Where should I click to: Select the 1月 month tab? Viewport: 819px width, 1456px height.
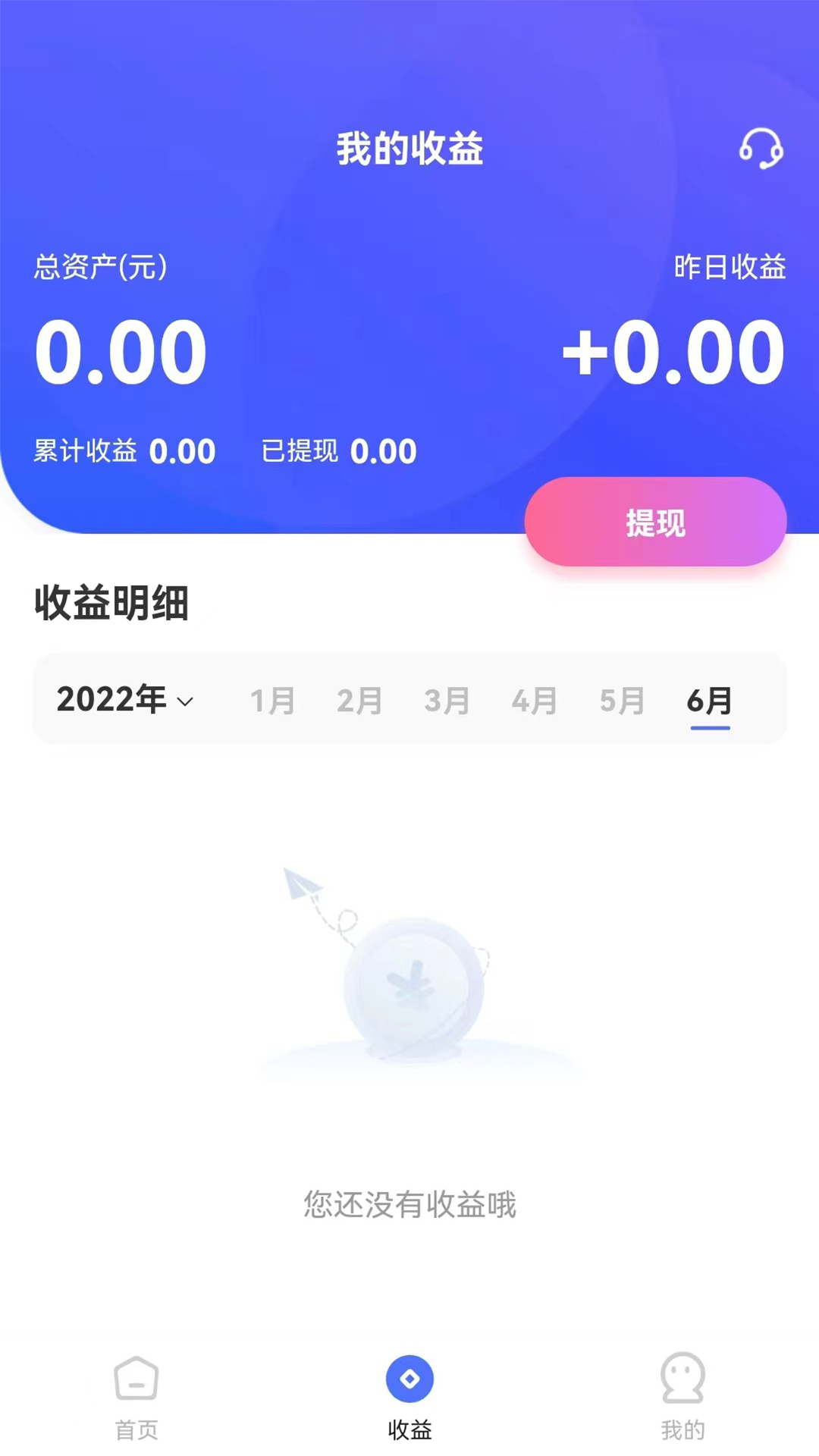coord(272,700)
